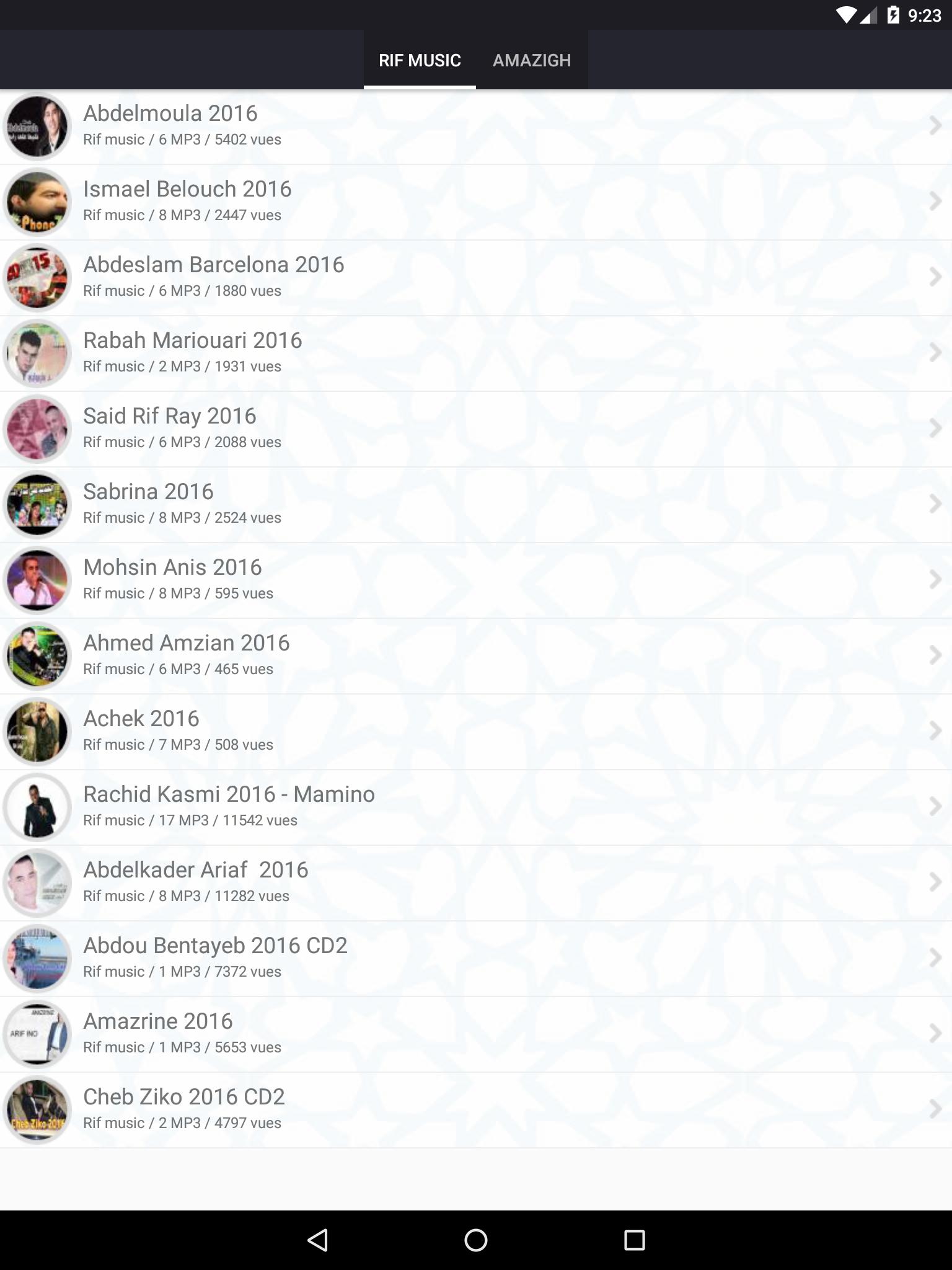Screen dimensions: 952x1270
Task: Open Cheb Ziko 2016 CD2
Action: [x=476, y=1110]
